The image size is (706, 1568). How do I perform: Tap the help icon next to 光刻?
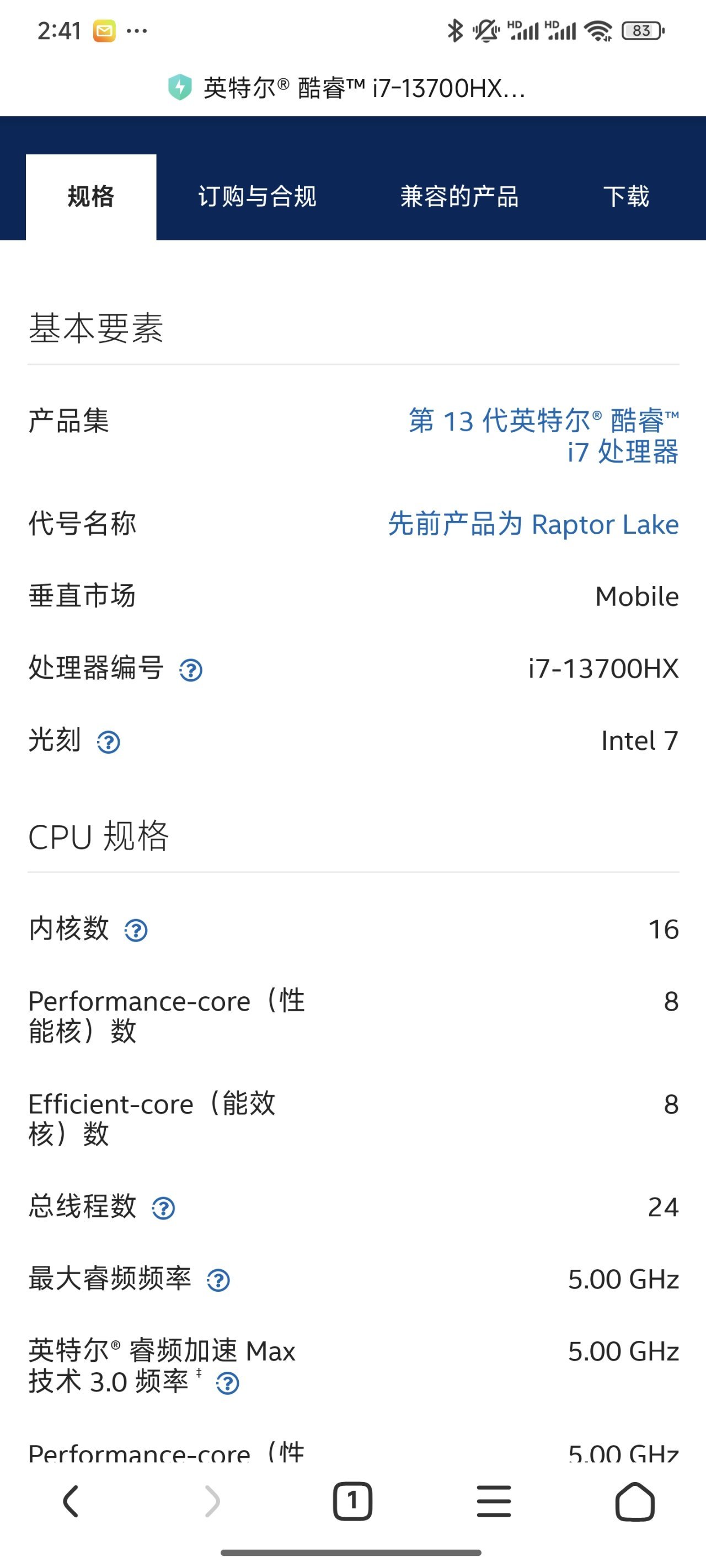click(109, 743)
